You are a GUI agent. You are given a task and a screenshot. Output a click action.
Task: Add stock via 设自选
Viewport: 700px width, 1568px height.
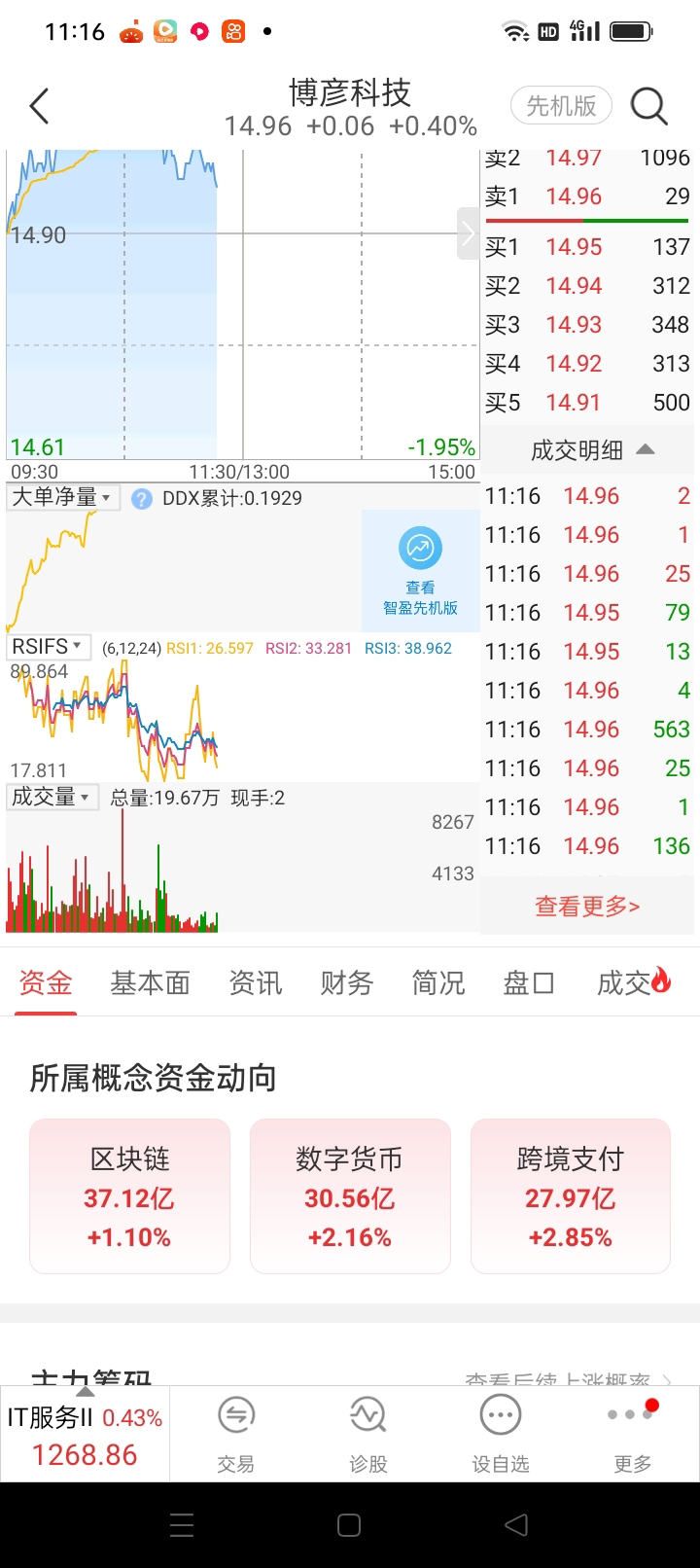coord(501,1435)
